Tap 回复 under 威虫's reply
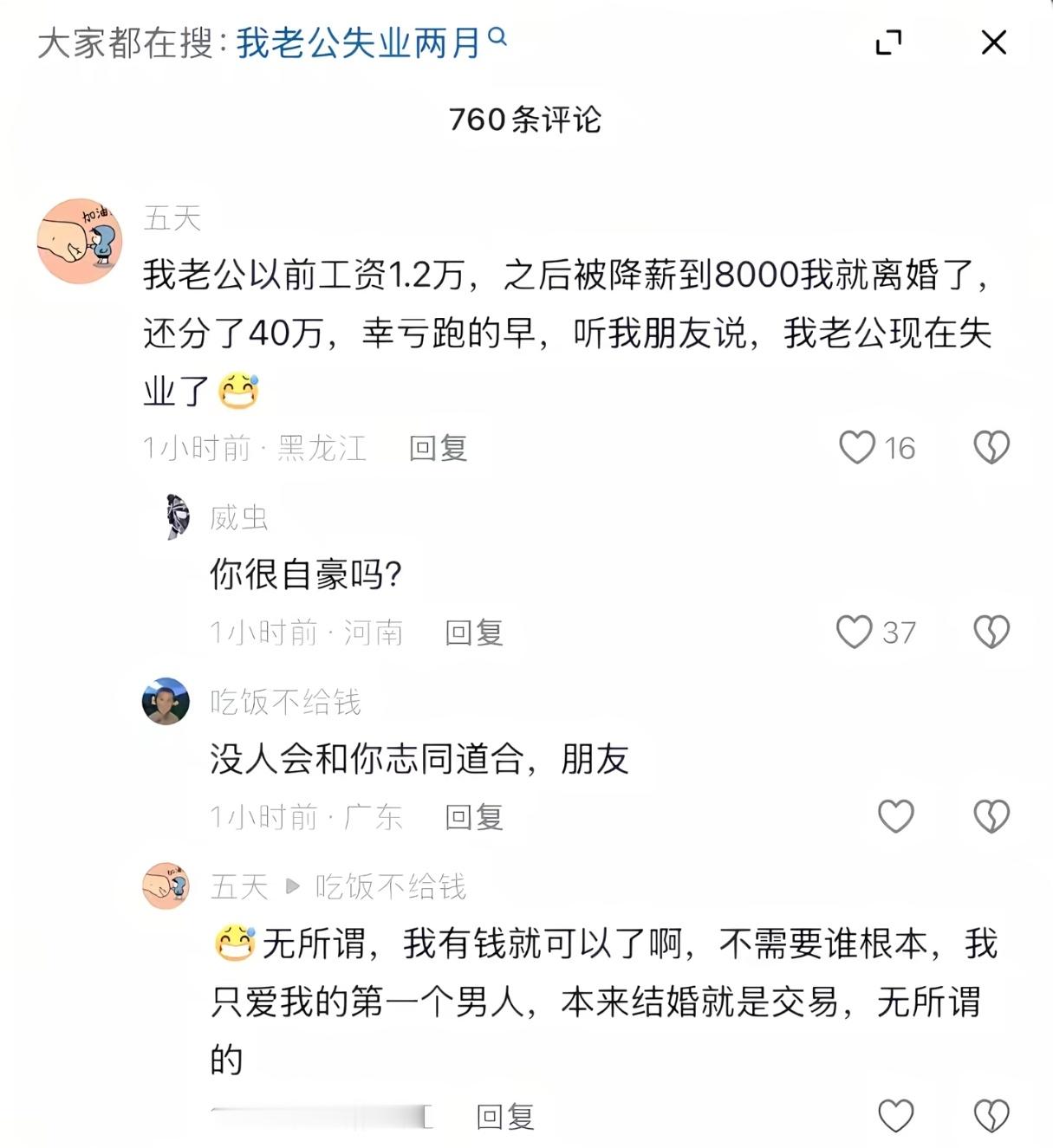 click(x=472, y=633)
